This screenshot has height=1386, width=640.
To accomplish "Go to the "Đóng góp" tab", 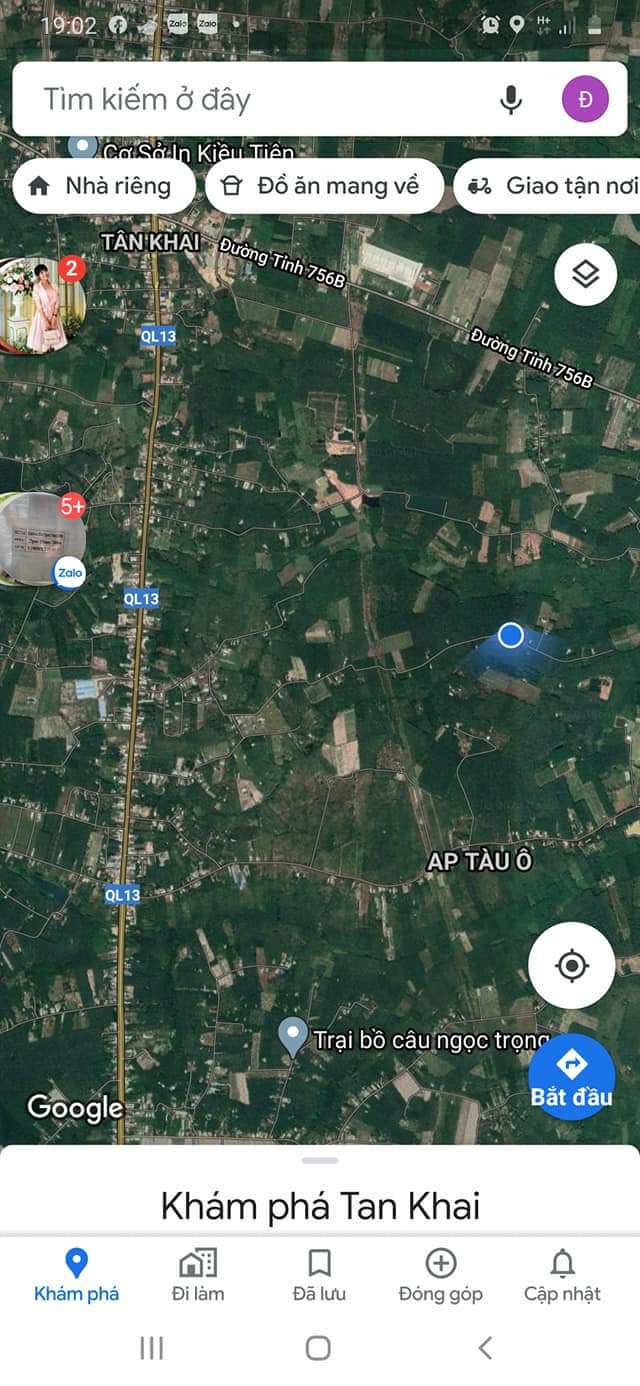I will tap(441, 1276).
